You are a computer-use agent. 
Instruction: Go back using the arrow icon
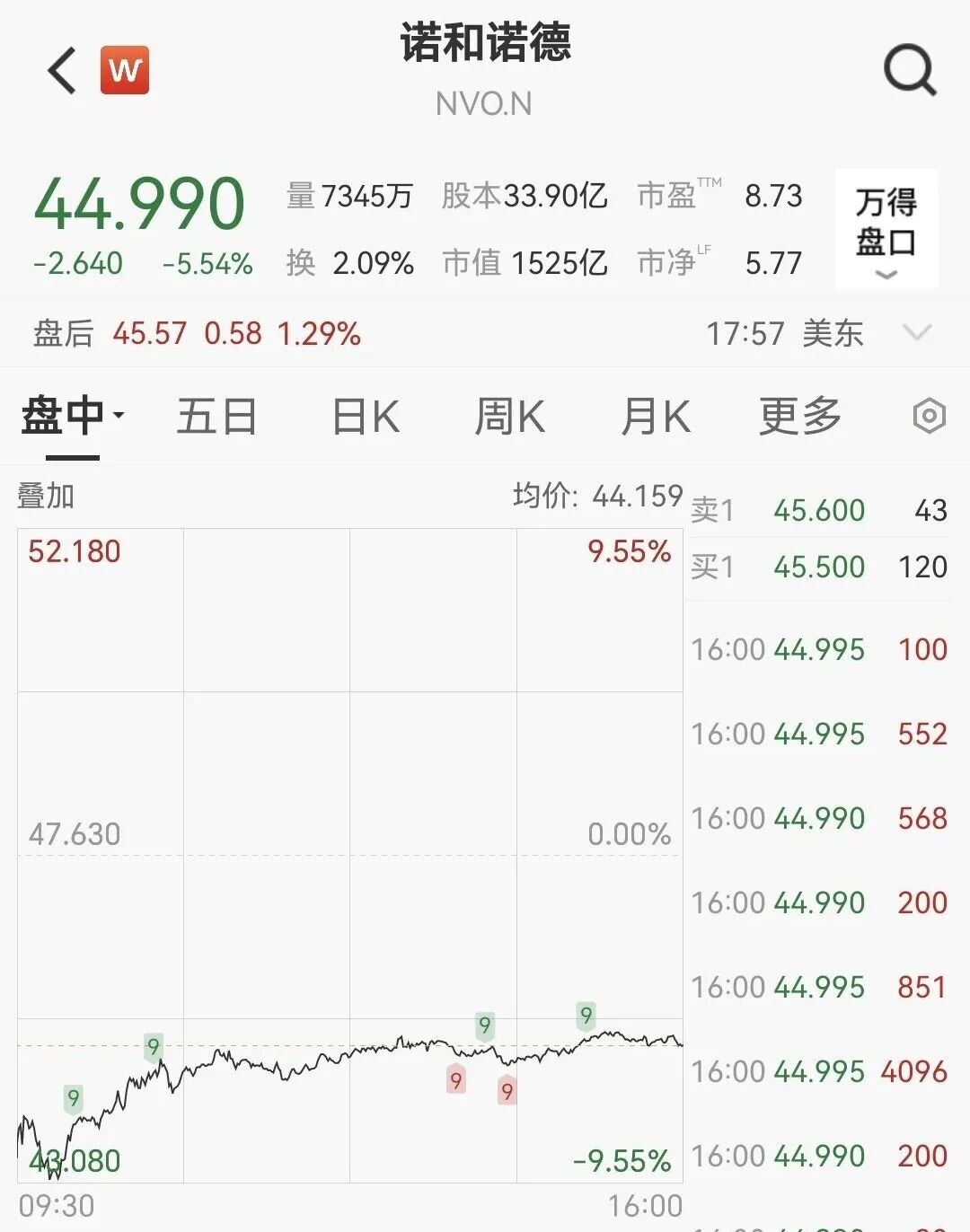tap(62, 71)
